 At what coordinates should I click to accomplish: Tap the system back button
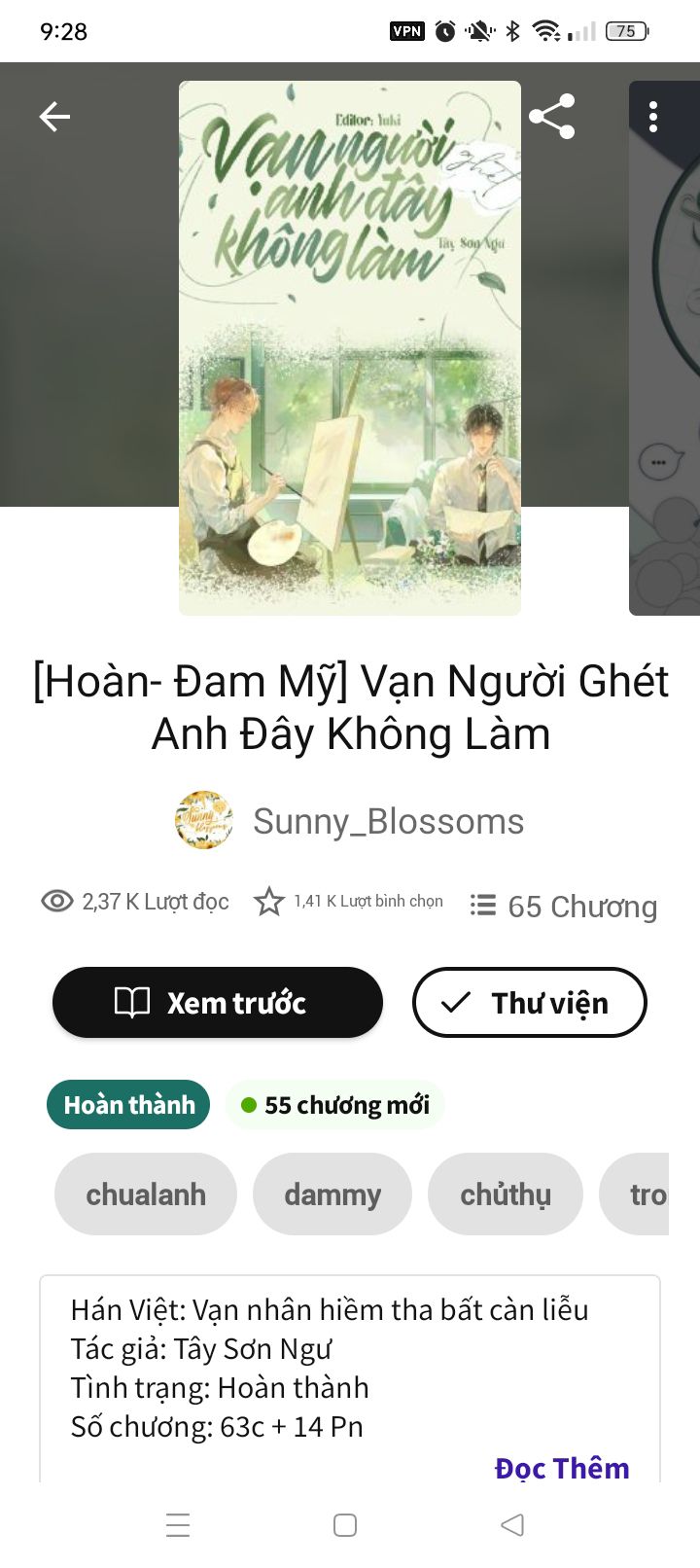point(512,1524)
